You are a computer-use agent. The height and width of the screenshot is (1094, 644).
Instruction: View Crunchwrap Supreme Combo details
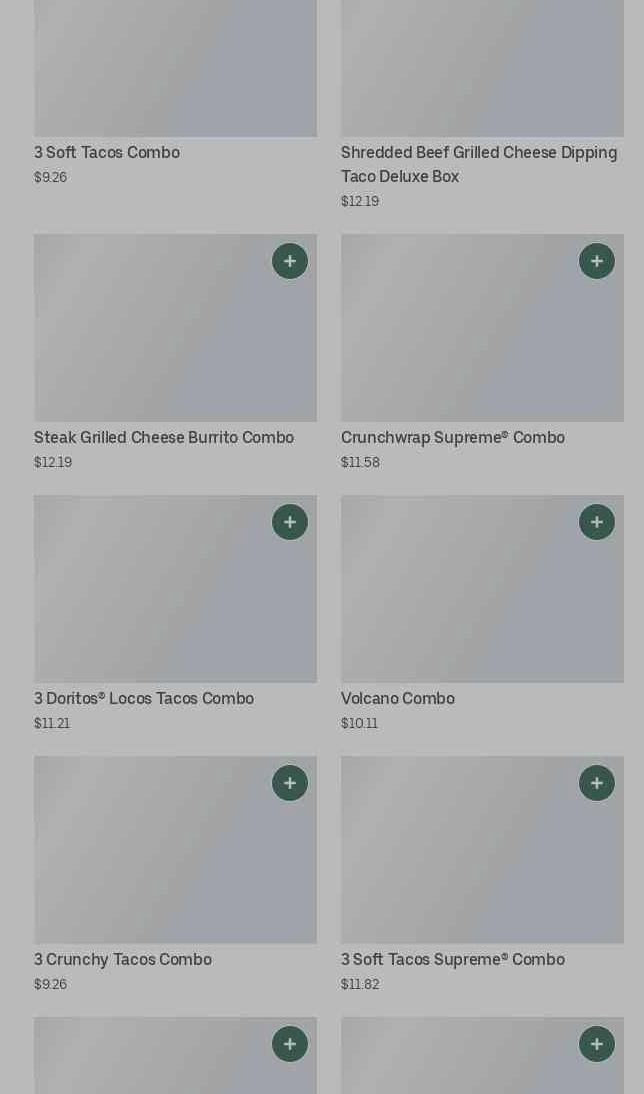click(x=452, y=438)
